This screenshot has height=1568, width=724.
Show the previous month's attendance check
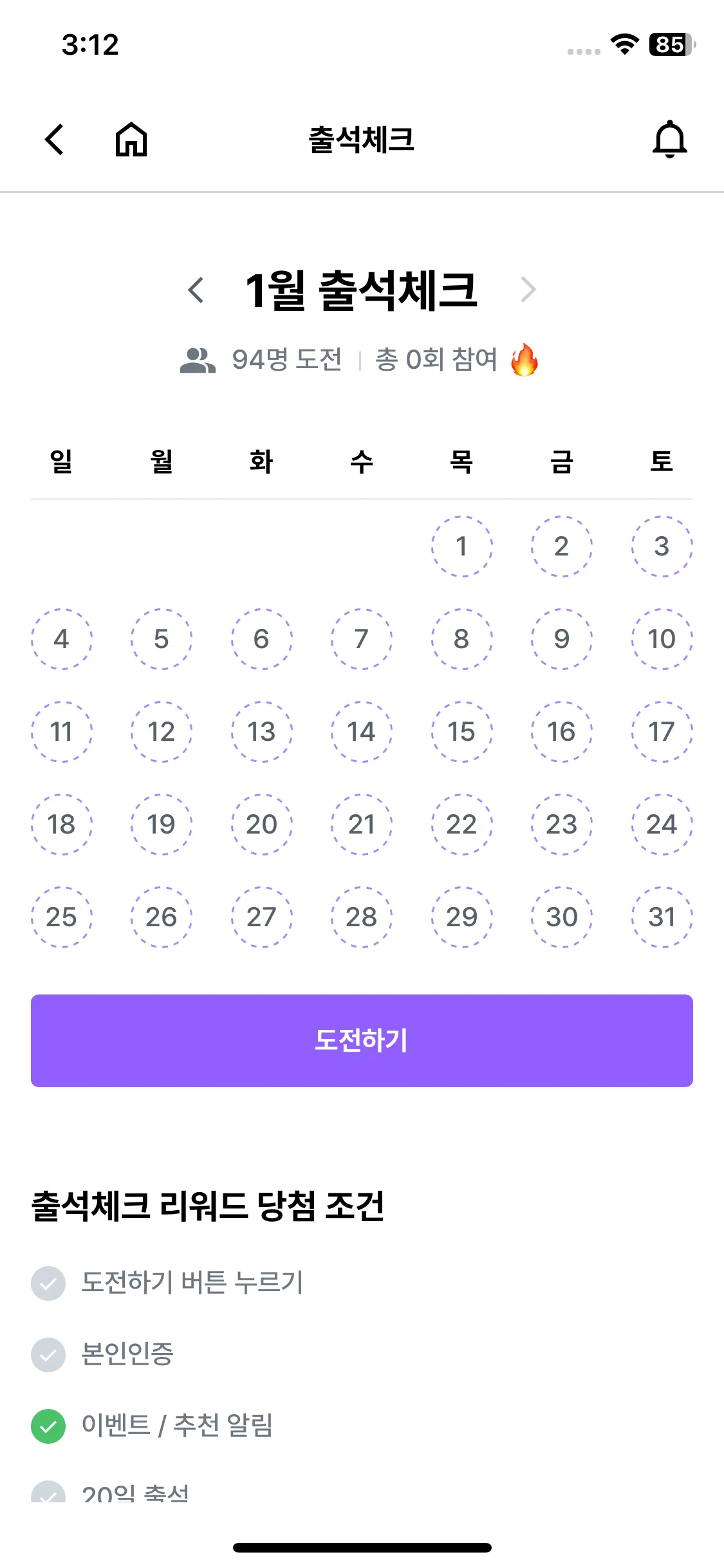click(x=196, y=290)
